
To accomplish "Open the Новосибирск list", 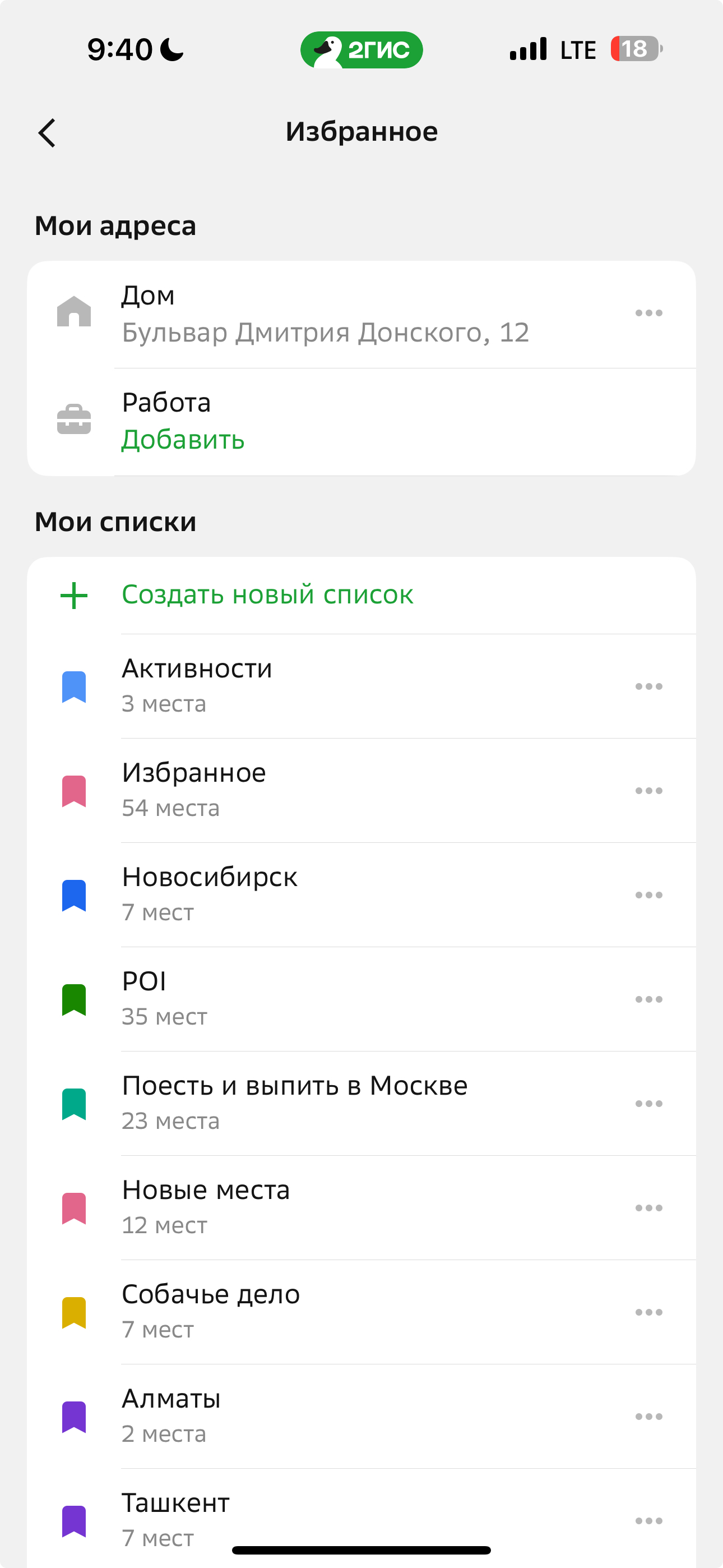I will [x=361, y=895].
